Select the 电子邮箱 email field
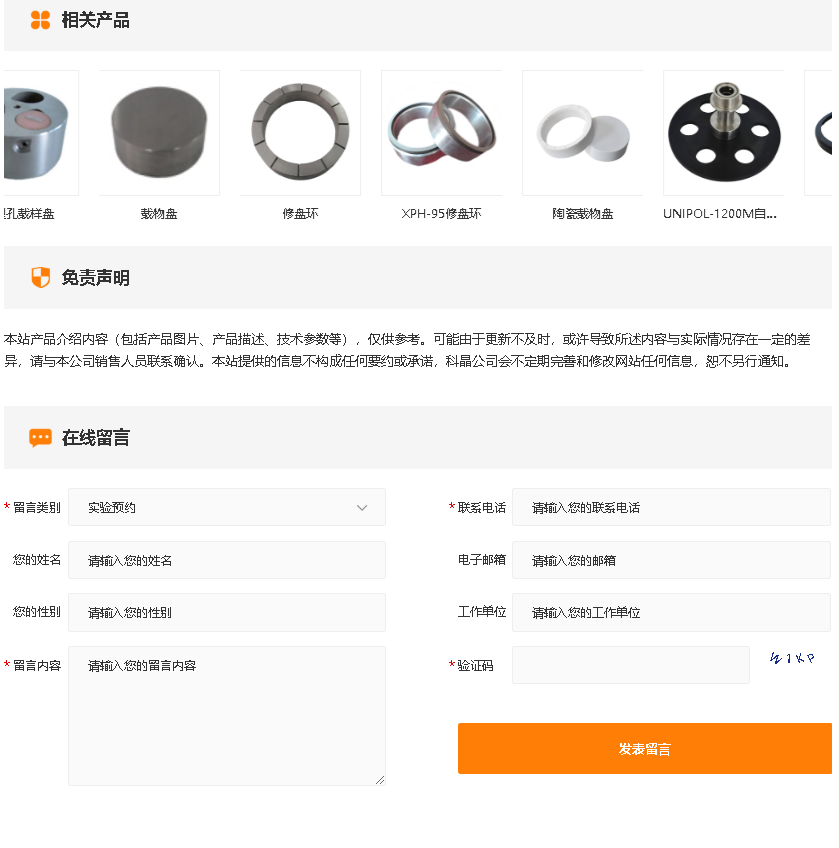Viewport: 839px width, 848px height. [670, 560]
